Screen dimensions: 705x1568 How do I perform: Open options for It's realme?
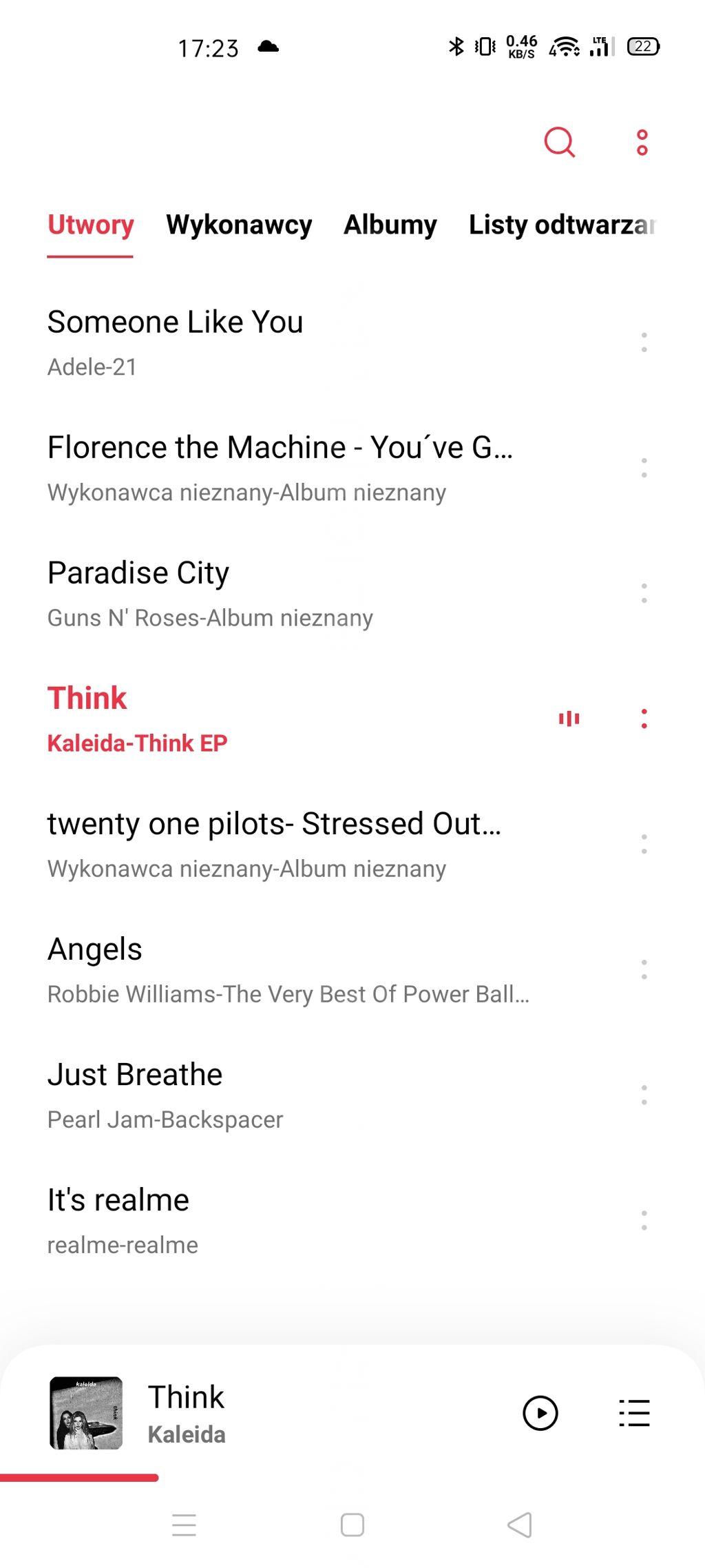(x=644, y=1220)
